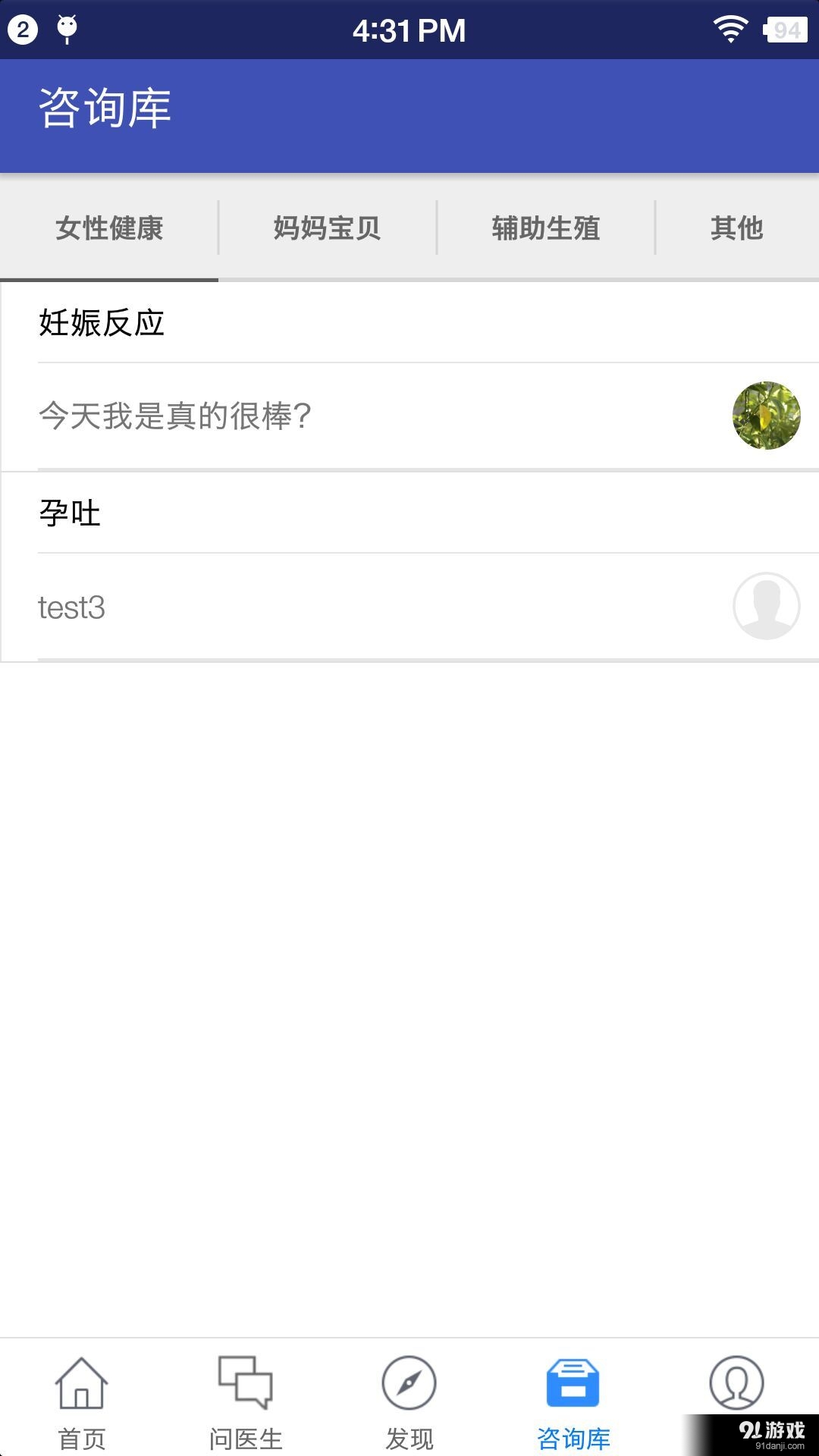Open the 其他 tab
The height and width of the screenshot is (1456, 819).
coord(736,227)
